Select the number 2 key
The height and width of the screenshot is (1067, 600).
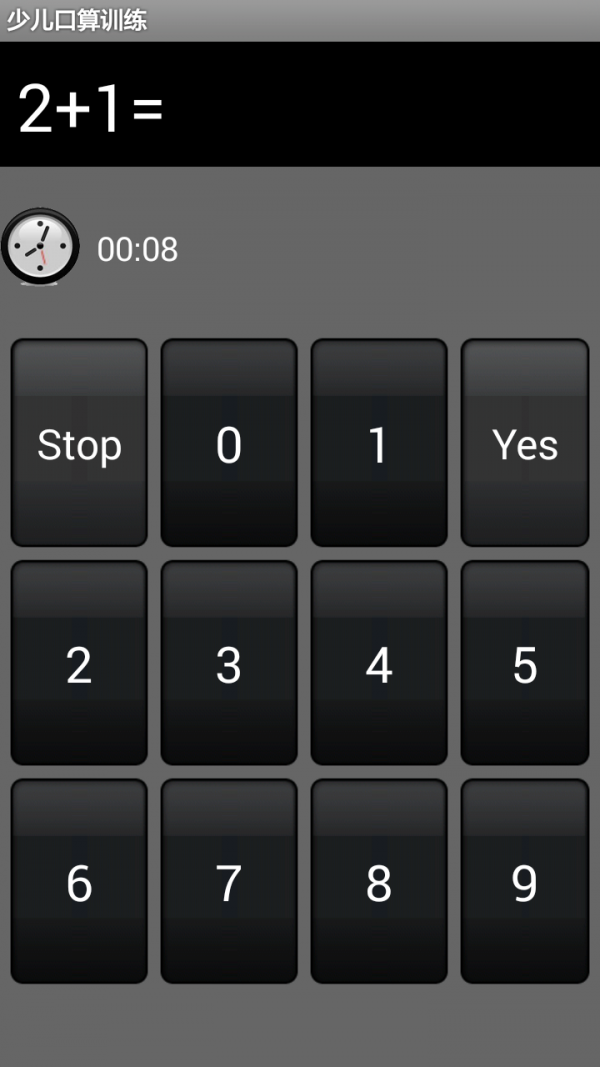click(x=79, y=663)
